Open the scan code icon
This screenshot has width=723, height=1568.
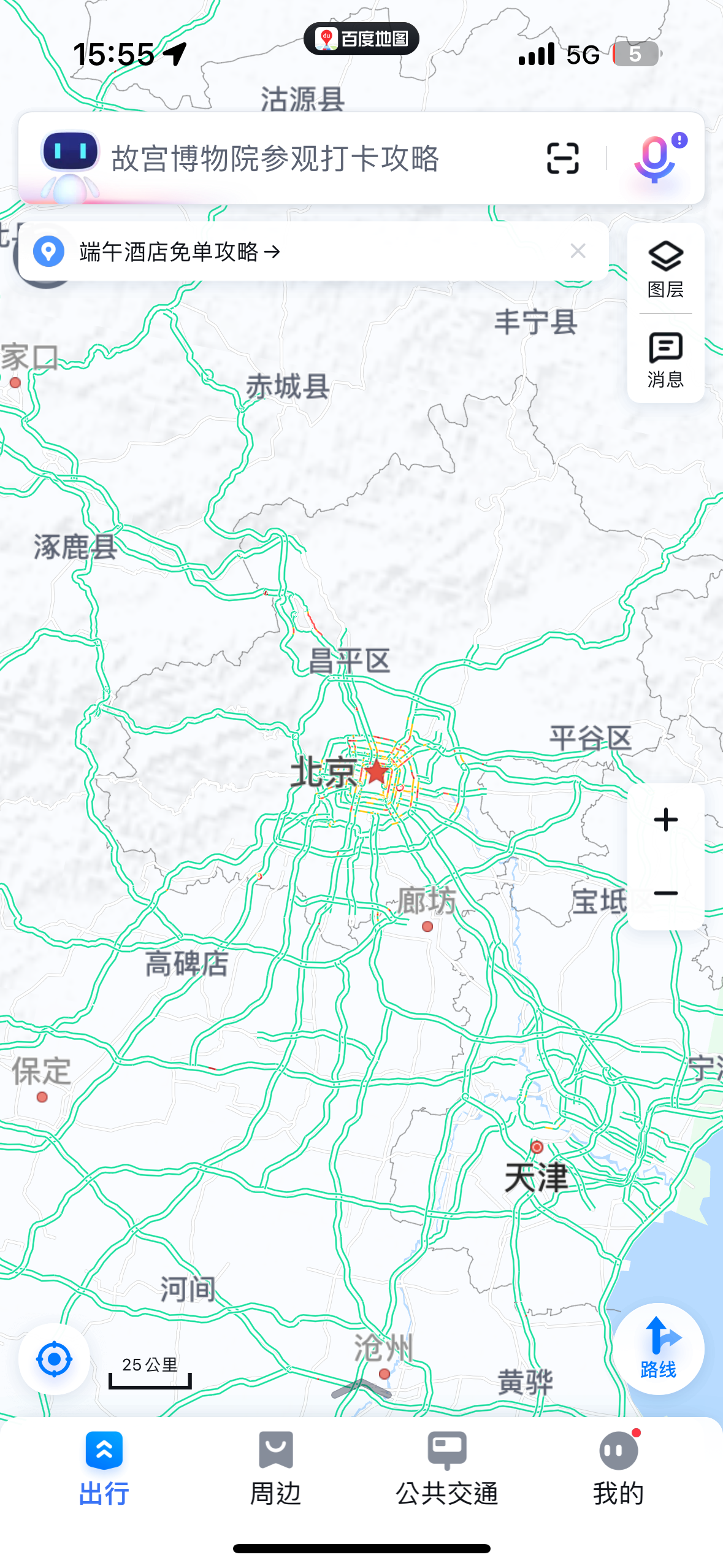coord(562,158)
